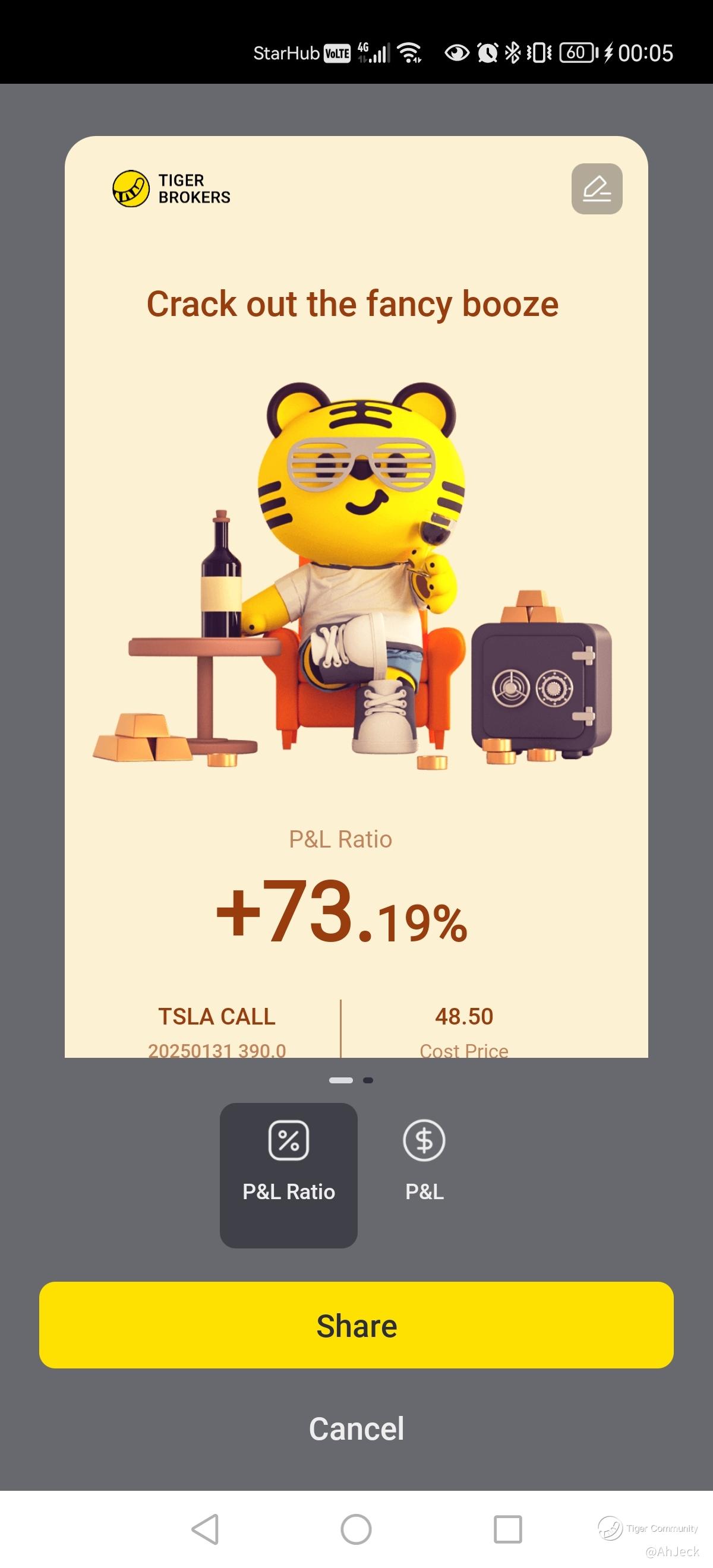Open recent apps from the navigation bar
The image size is (713, 1568).
508,1529
